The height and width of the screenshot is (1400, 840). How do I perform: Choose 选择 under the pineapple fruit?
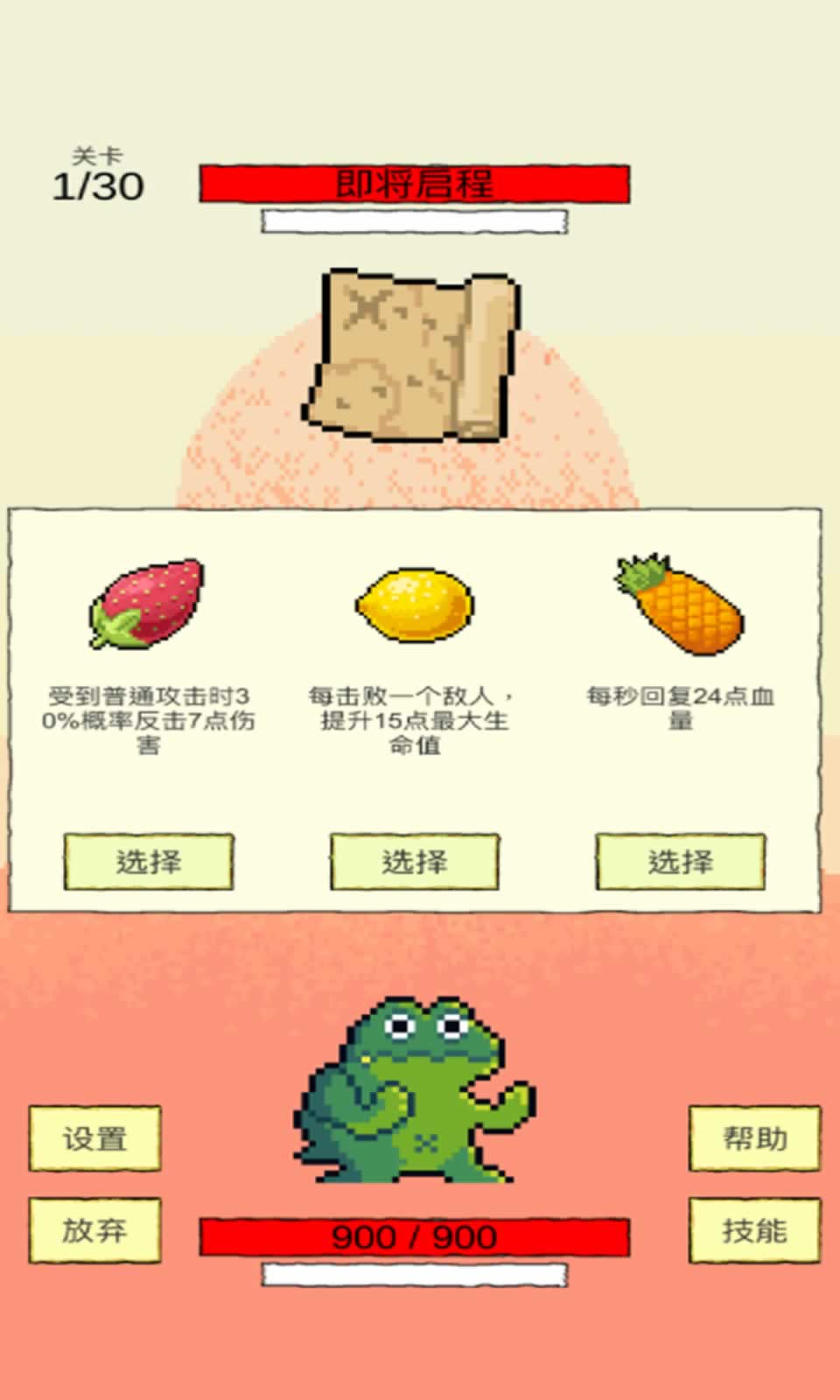coord(678,861)
